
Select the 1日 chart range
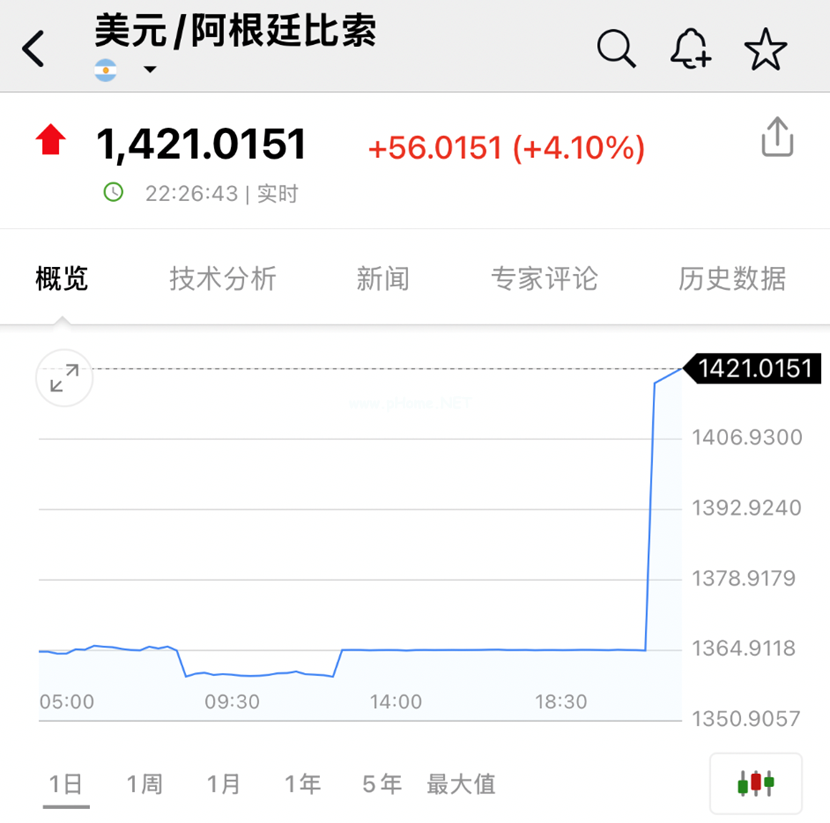66,785
